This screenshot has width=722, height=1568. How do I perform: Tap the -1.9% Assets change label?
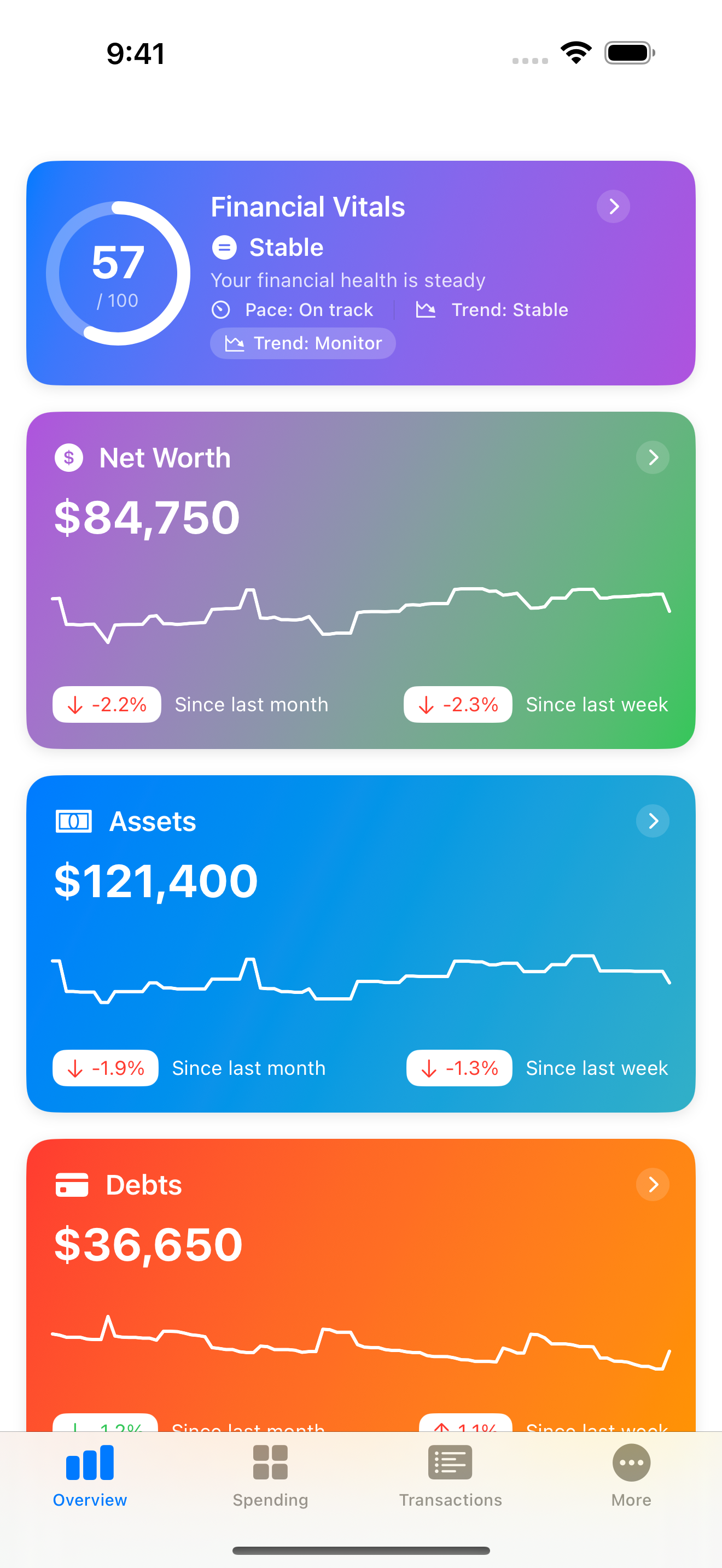tap(104, 1068)
